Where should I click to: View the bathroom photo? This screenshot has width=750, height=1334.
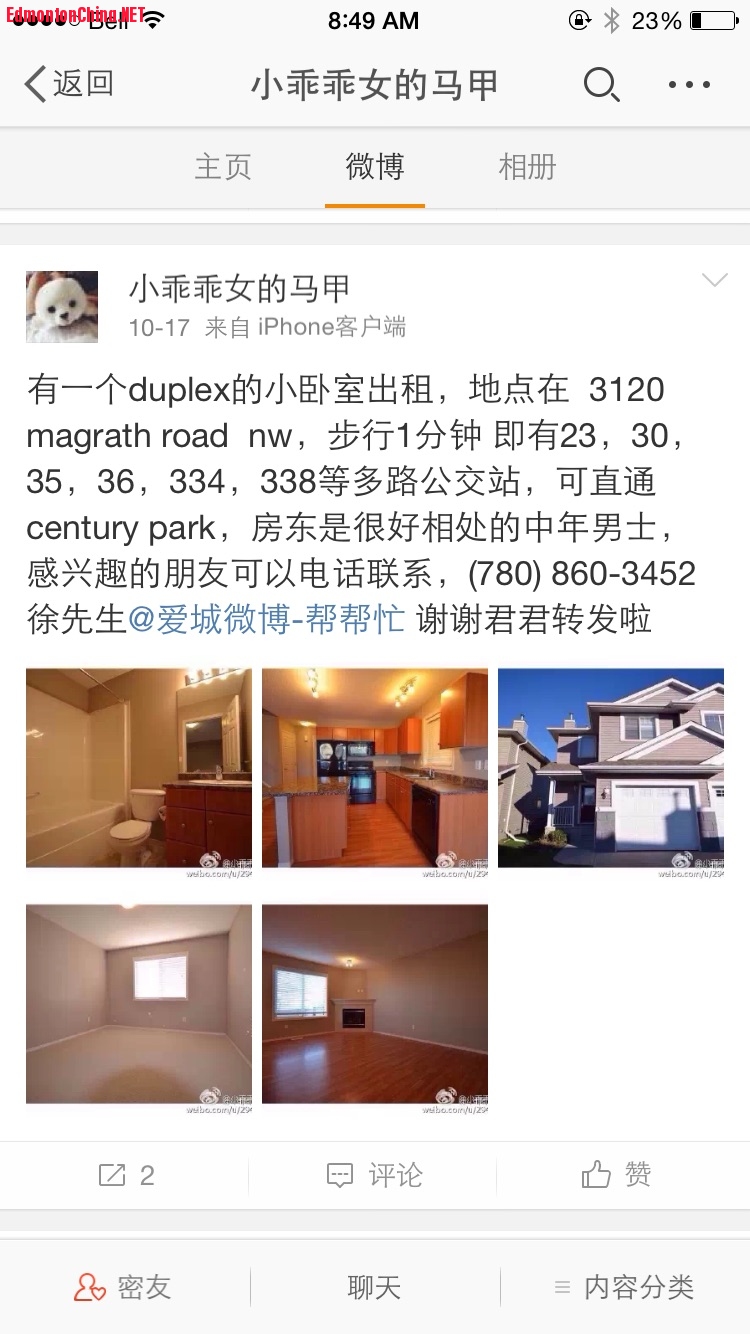tap(139, 767)
